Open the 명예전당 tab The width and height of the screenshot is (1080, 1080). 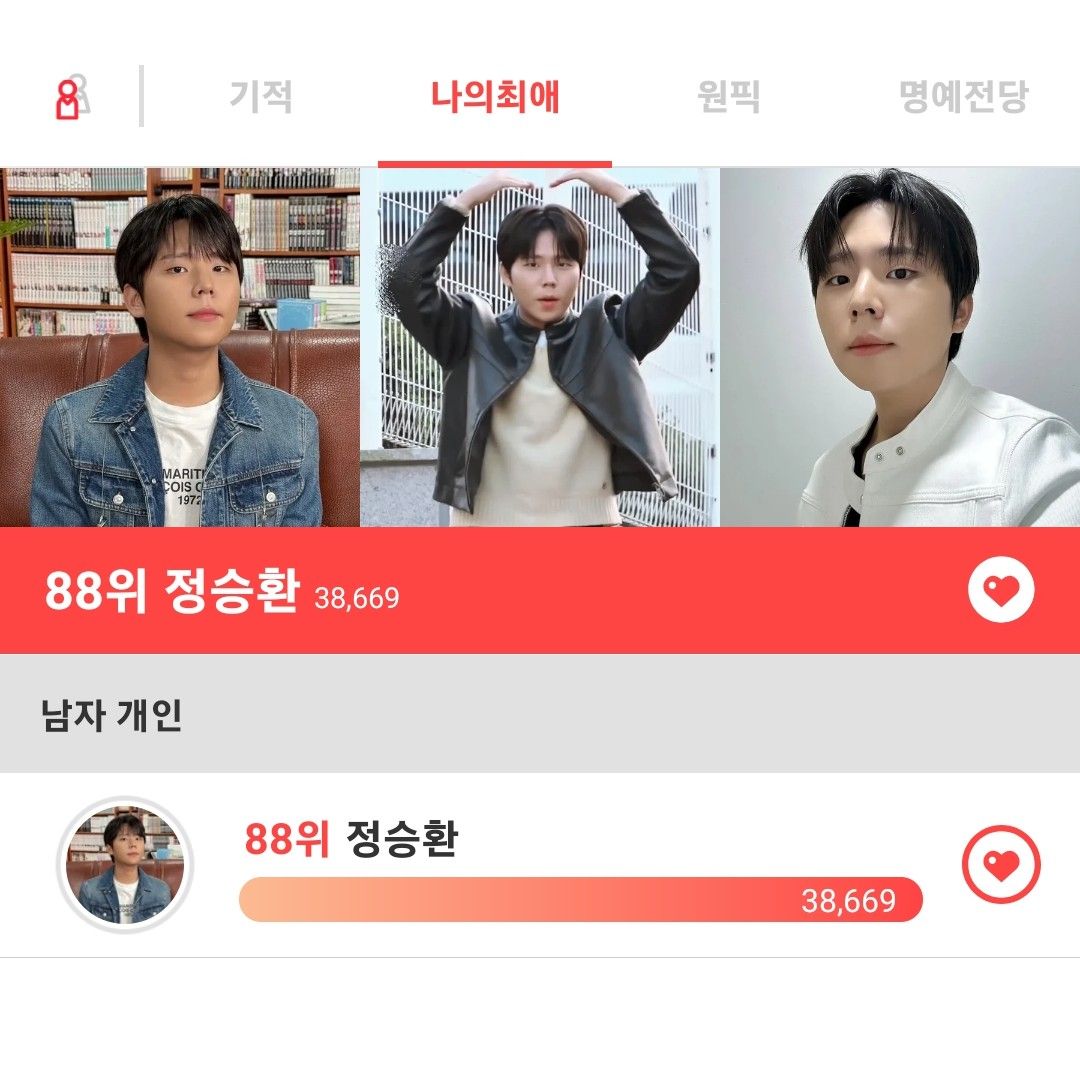[x=963, y=97]
